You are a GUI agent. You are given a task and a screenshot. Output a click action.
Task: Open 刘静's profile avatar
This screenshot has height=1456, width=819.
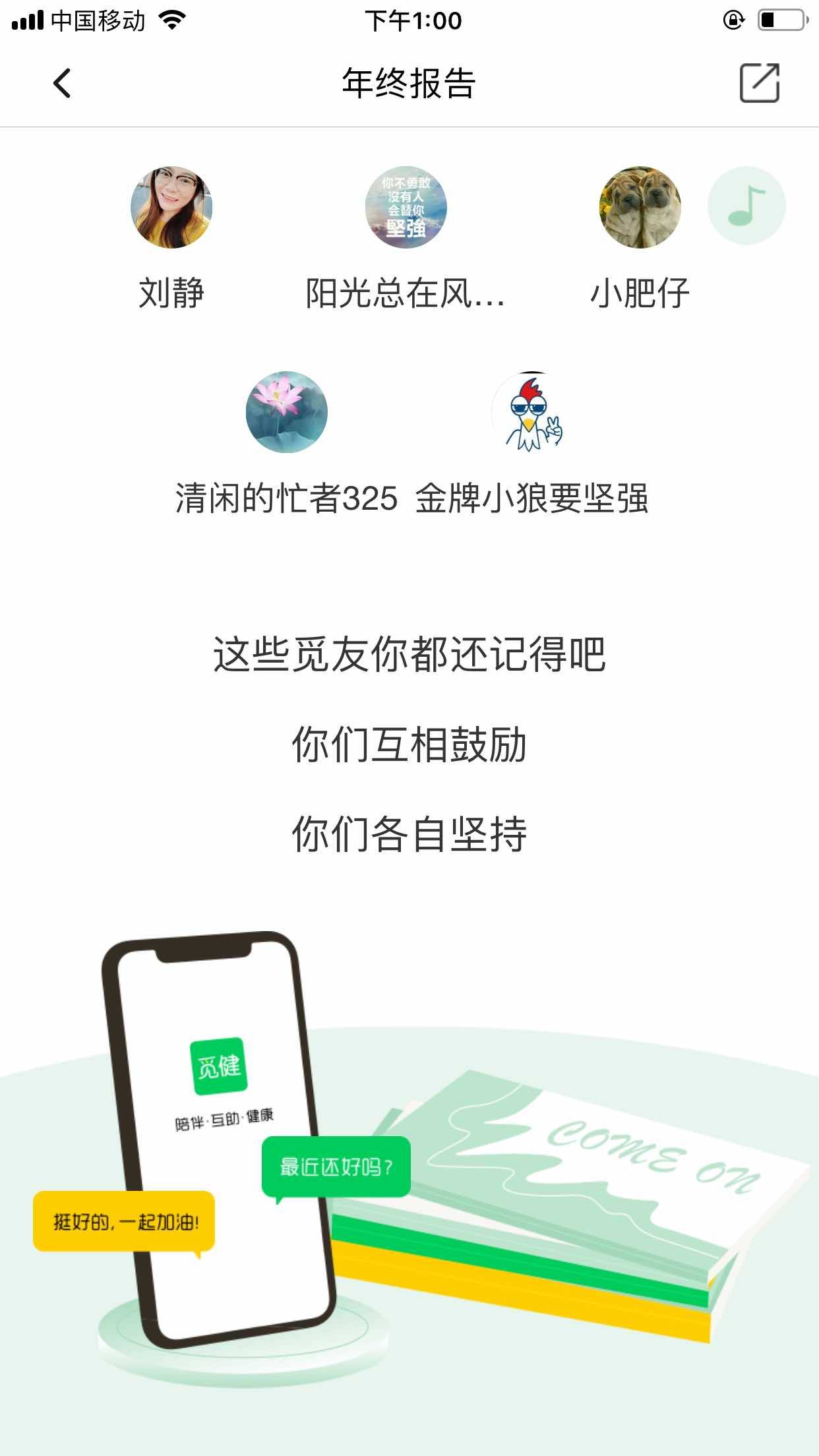pos(171,207)
